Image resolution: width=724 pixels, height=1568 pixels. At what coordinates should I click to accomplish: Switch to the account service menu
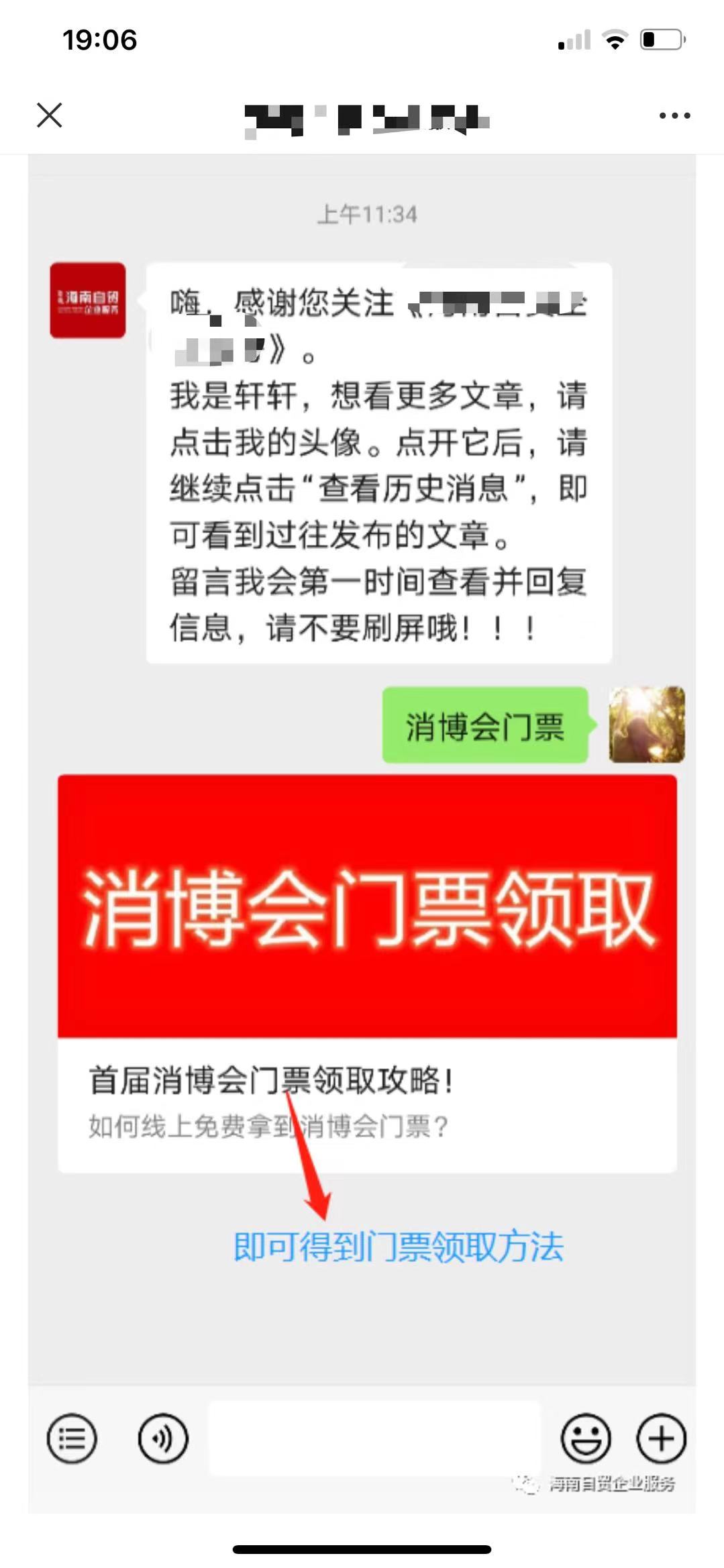point(72,1438)
